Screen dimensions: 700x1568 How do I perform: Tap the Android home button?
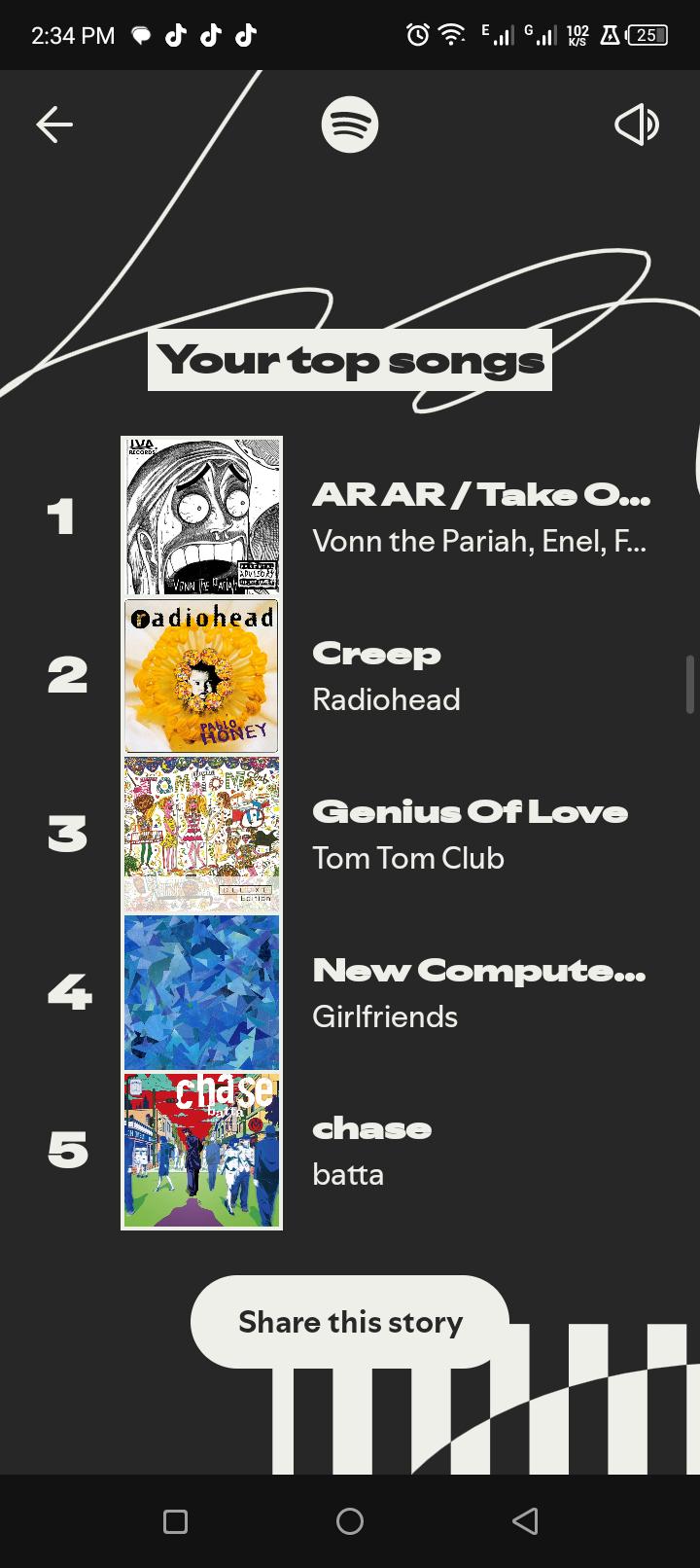tap(350, 1521)
